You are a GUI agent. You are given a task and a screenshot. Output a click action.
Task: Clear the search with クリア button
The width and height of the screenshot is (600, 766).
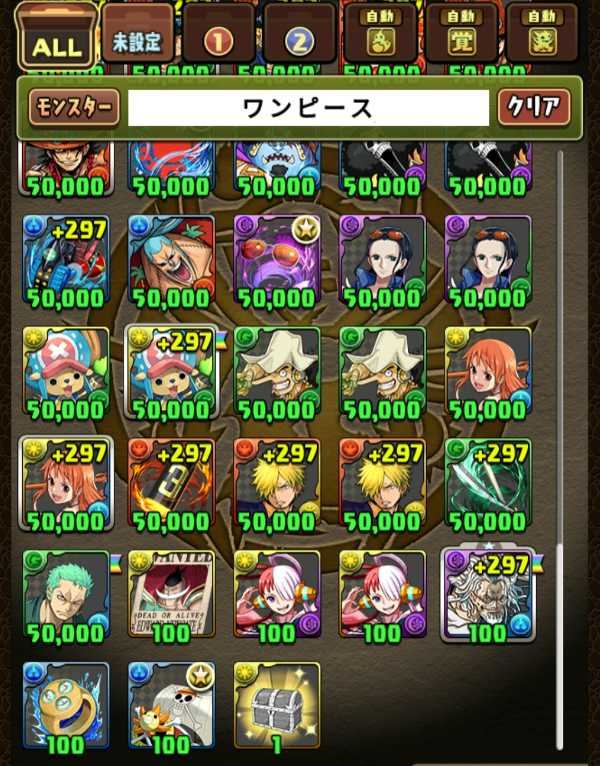[x=533, y=107]
